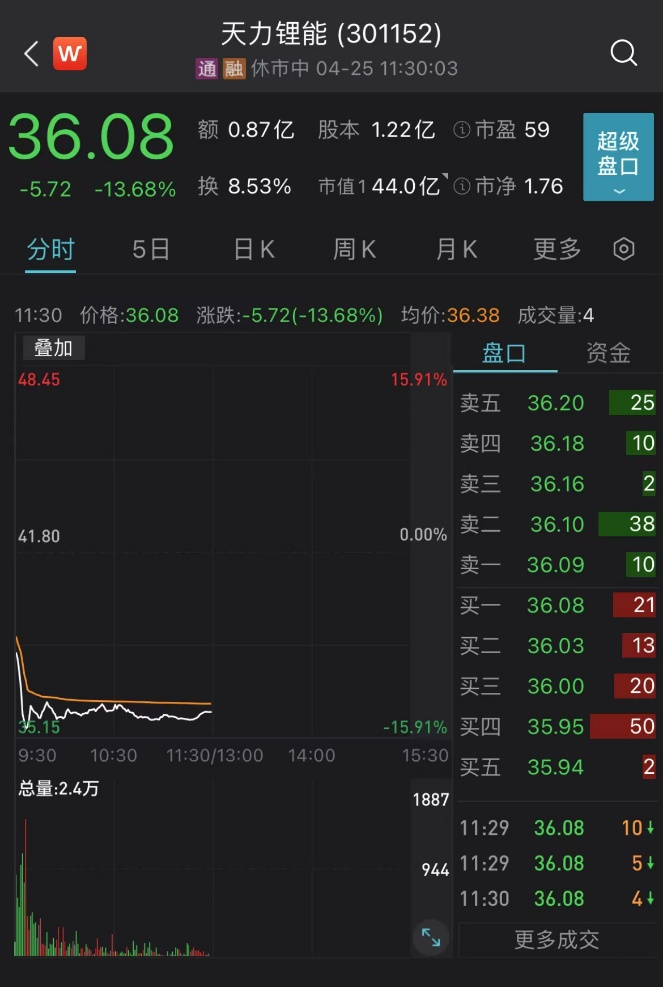This screenshot has height=987, width=663.
Task: View 更多成交 trade records
Action: [557, 940]
